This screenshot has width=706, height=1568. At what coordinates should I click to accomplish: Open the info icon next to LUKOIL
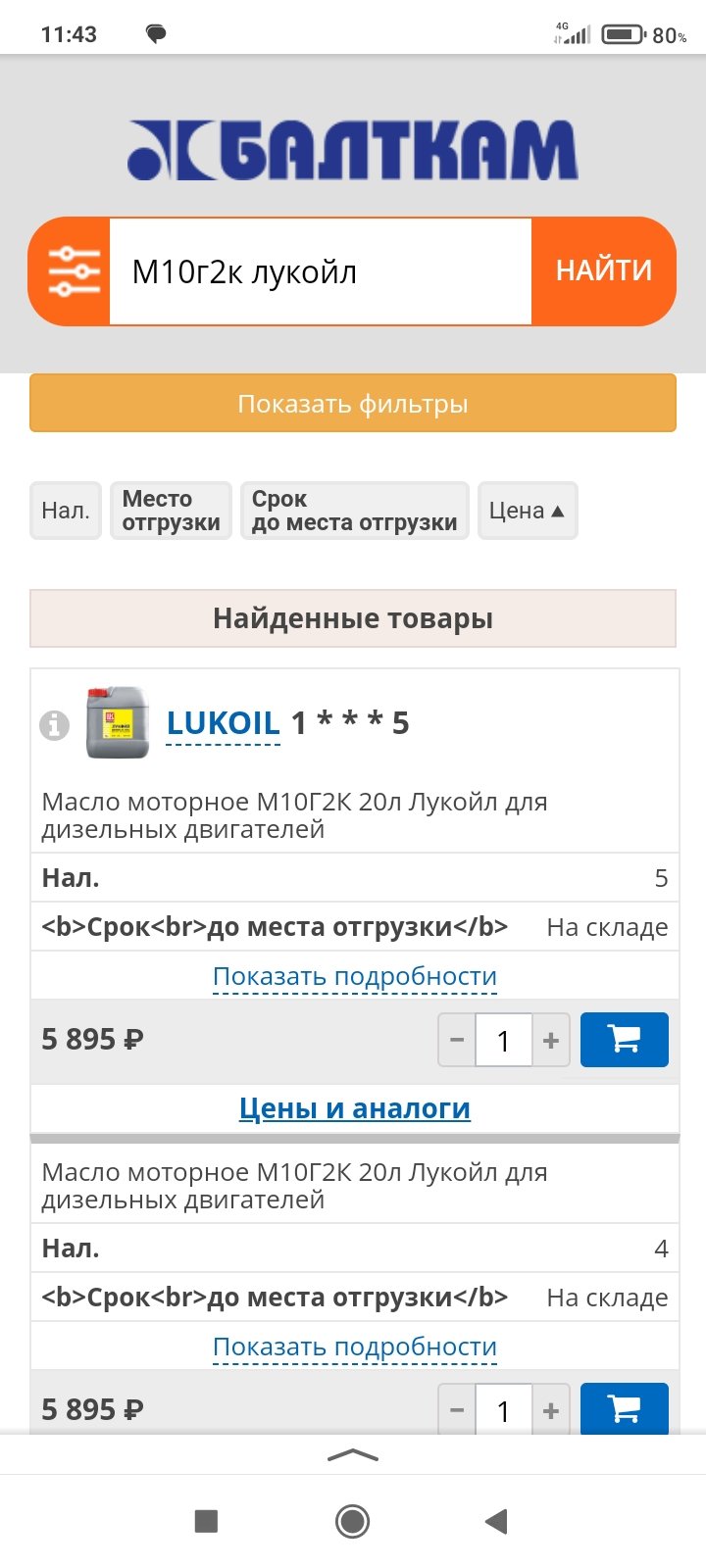pos(54,725)
